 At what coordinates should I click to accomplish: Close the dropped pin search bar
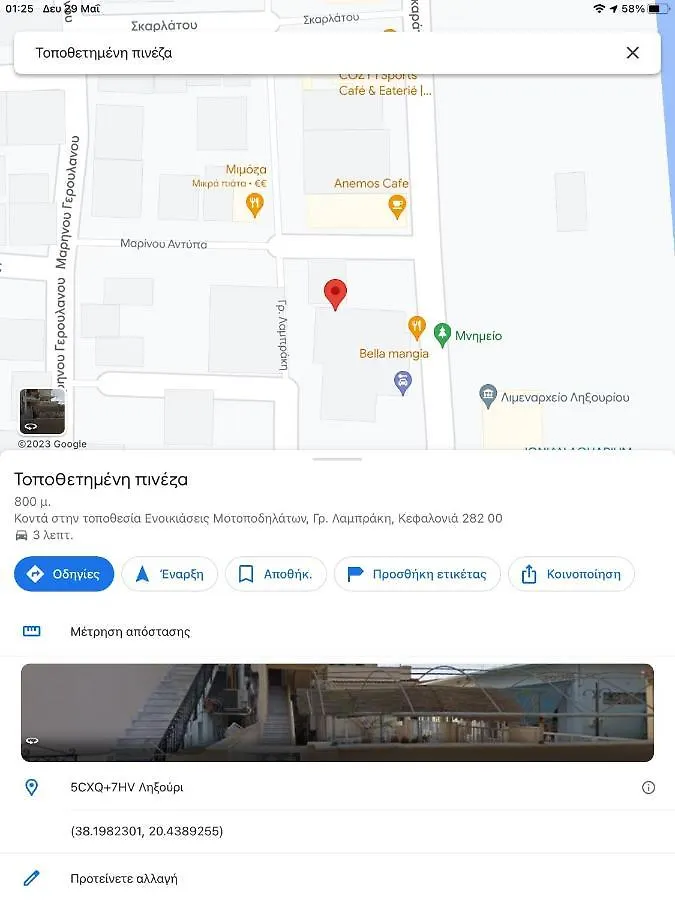pyautogui.click(x=632, y=53)
